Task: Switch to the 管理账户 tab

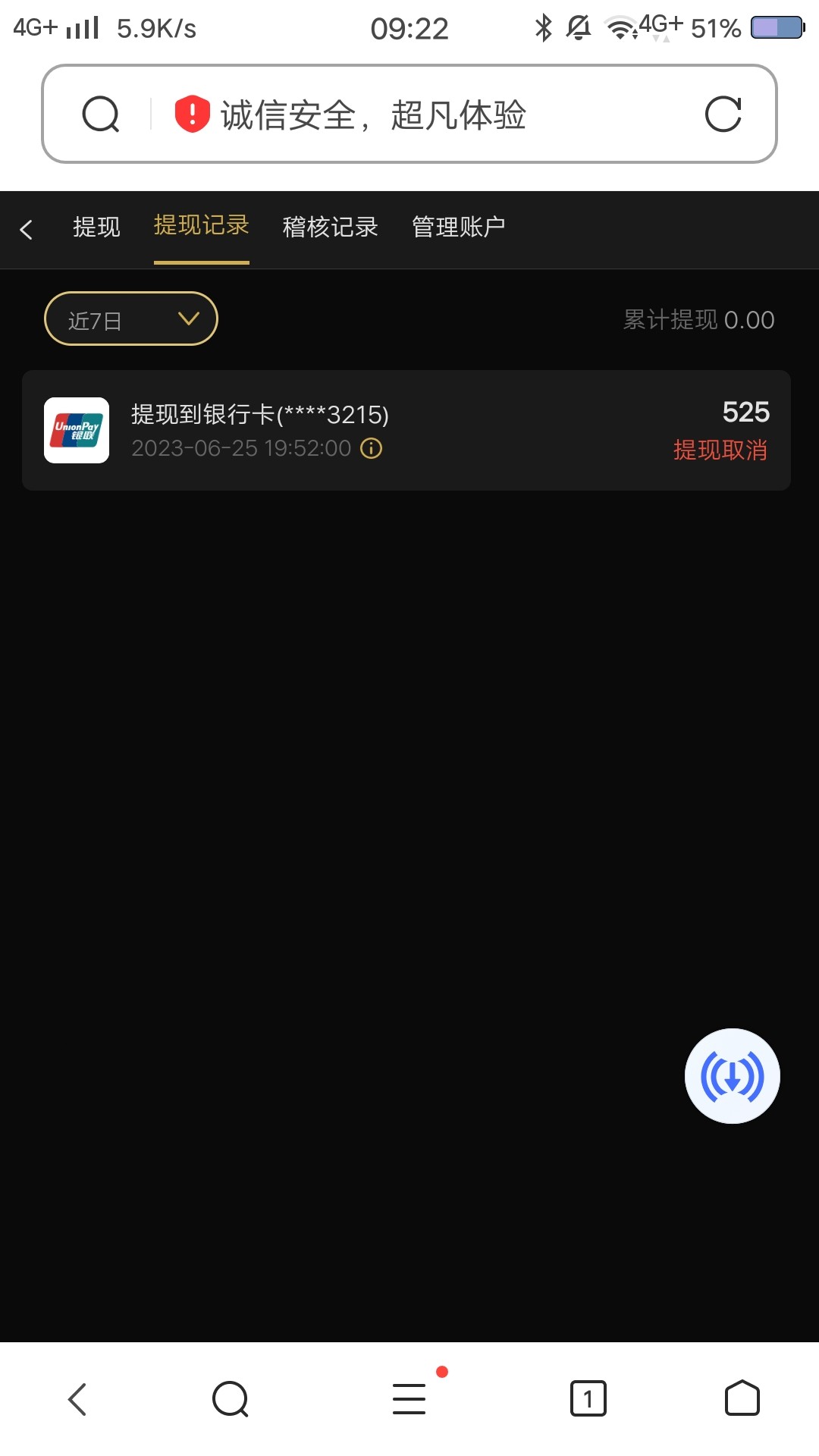Action: 458,227
